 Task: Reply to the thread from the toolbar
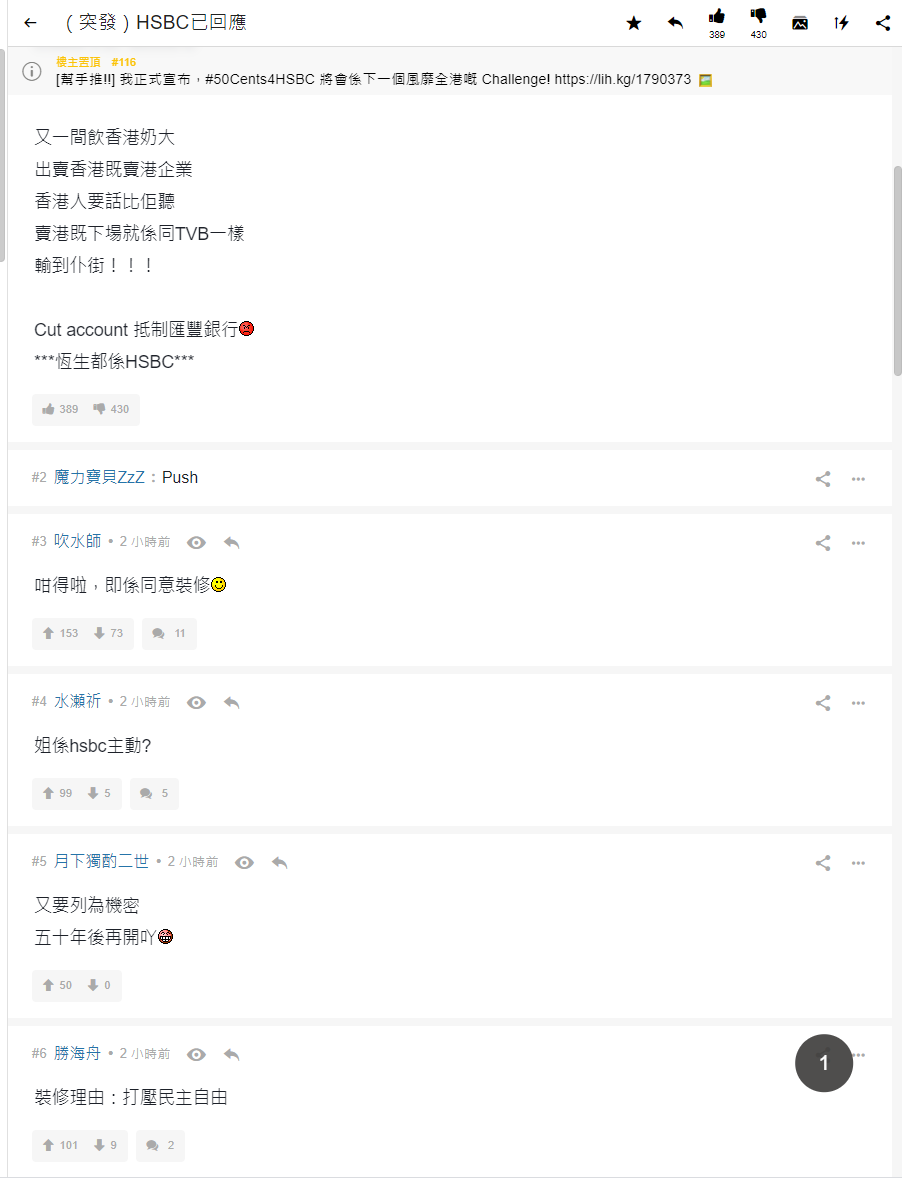pyautogui.click(x=675, y=23)
